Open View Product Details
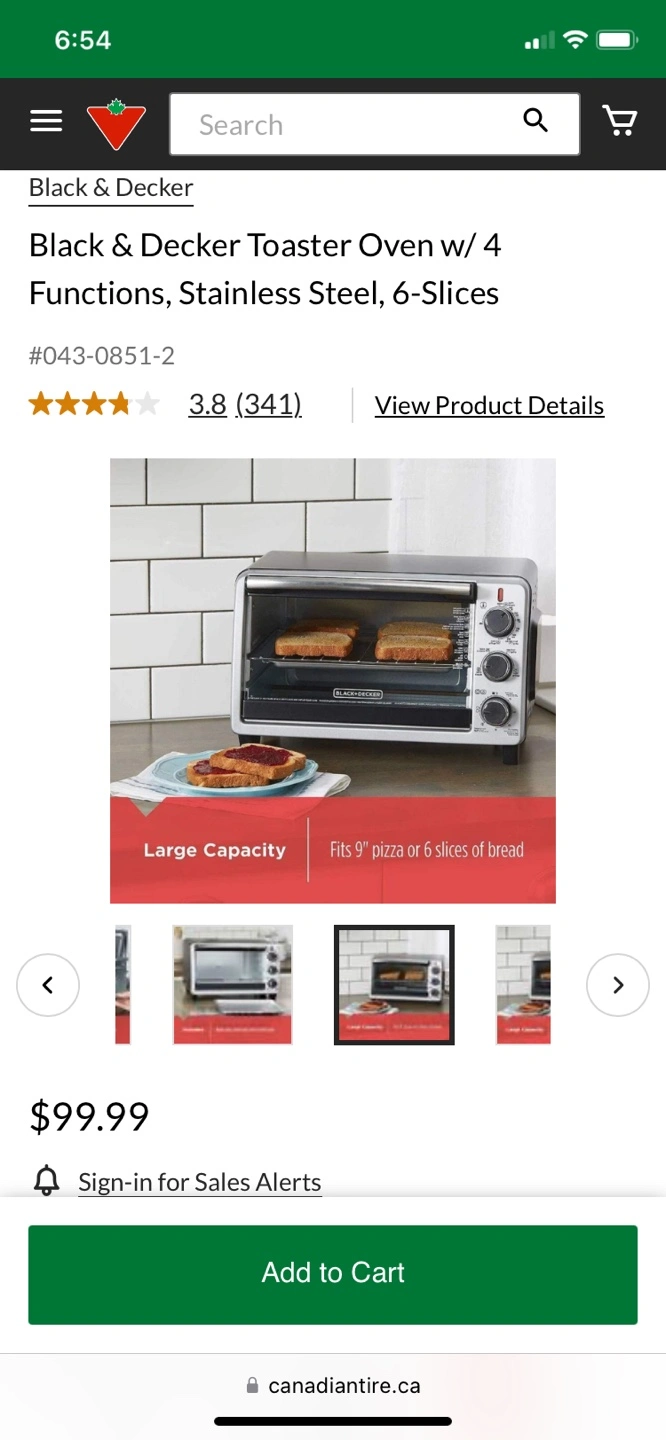This screenshot has height=1440, width=666. [489, 405]
